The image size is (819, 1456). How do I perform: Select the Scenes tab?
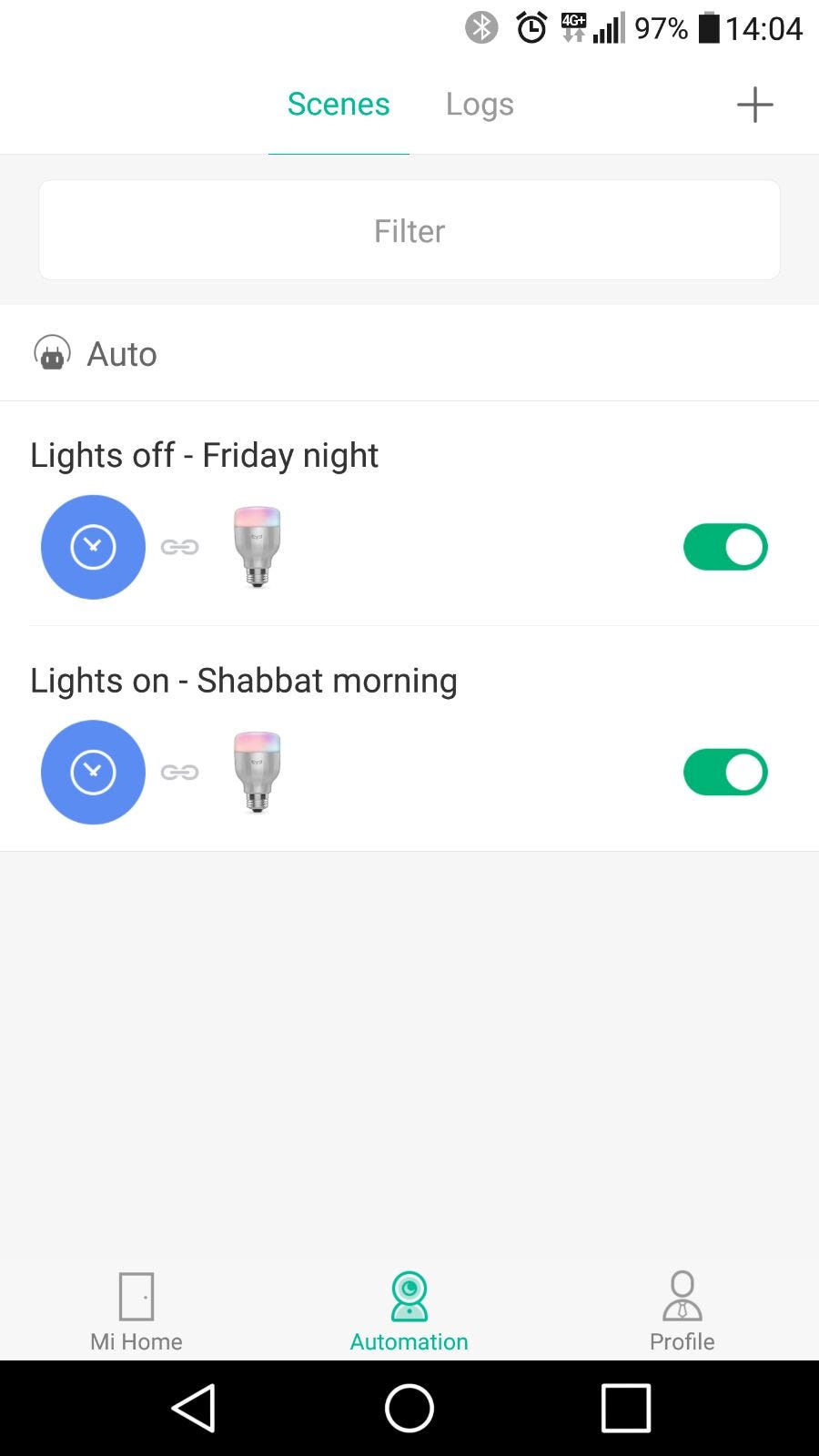[x=339, y=105]
